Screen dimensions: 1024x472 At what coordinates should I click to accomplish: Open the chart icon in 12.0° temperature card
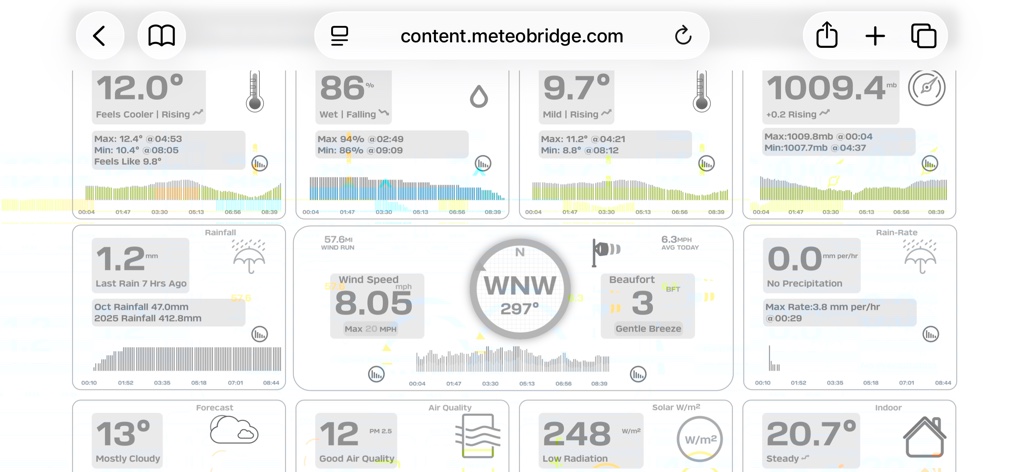(260, 163)
